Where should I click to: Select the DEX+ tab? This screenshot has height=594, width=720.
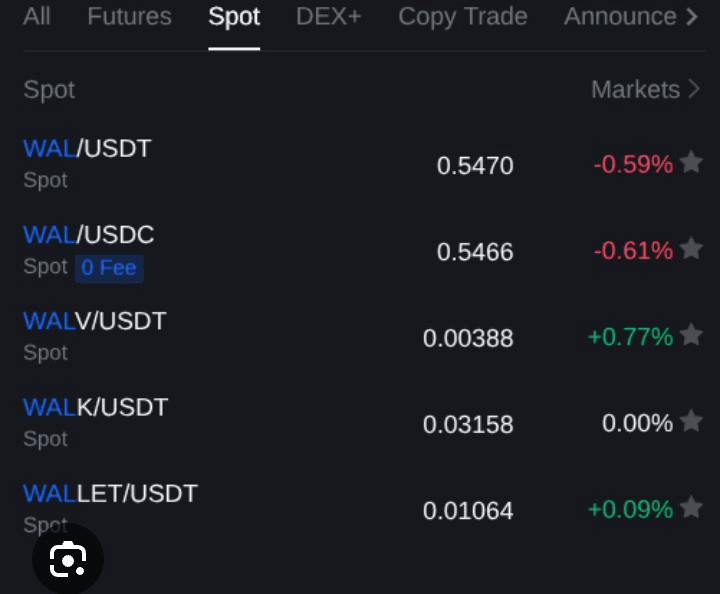click(328, 17)
